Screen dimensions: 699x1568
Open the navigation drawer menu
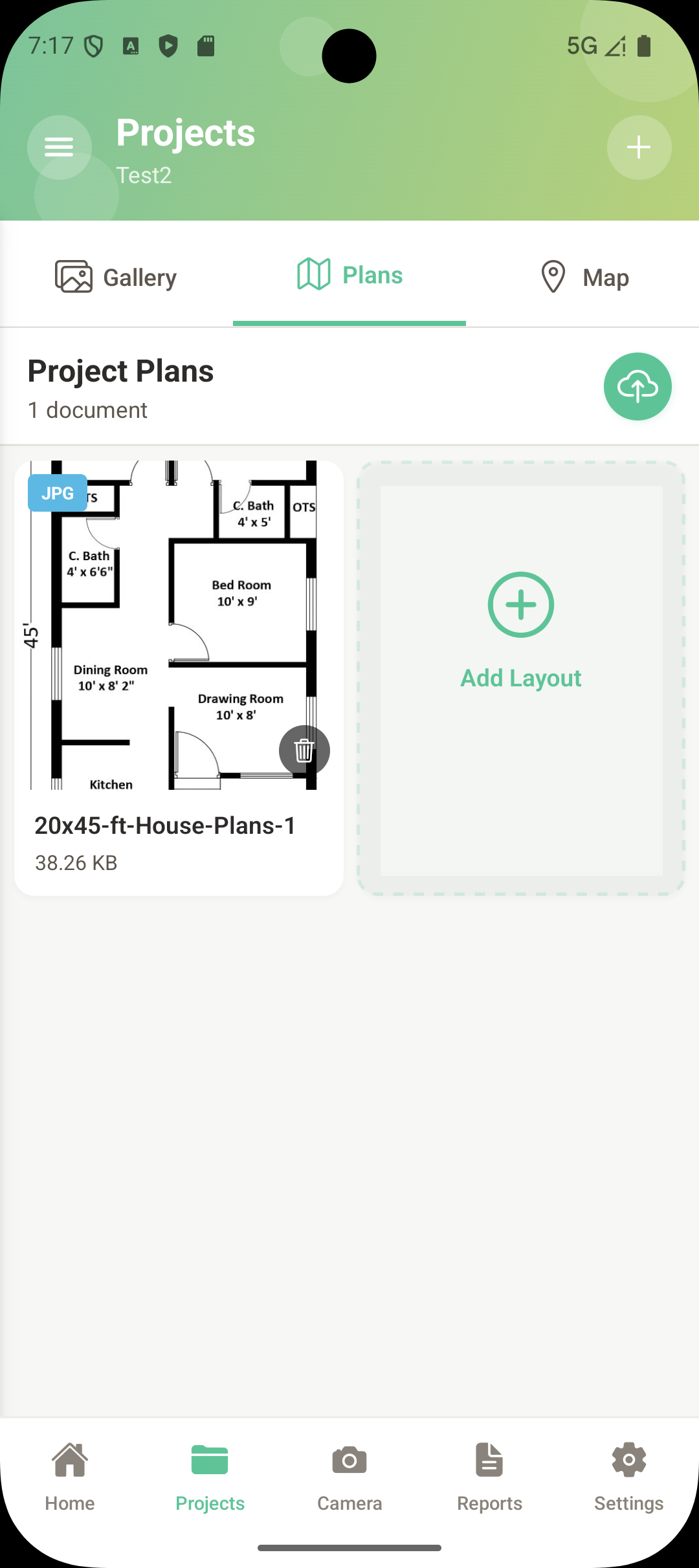[60, 147]
